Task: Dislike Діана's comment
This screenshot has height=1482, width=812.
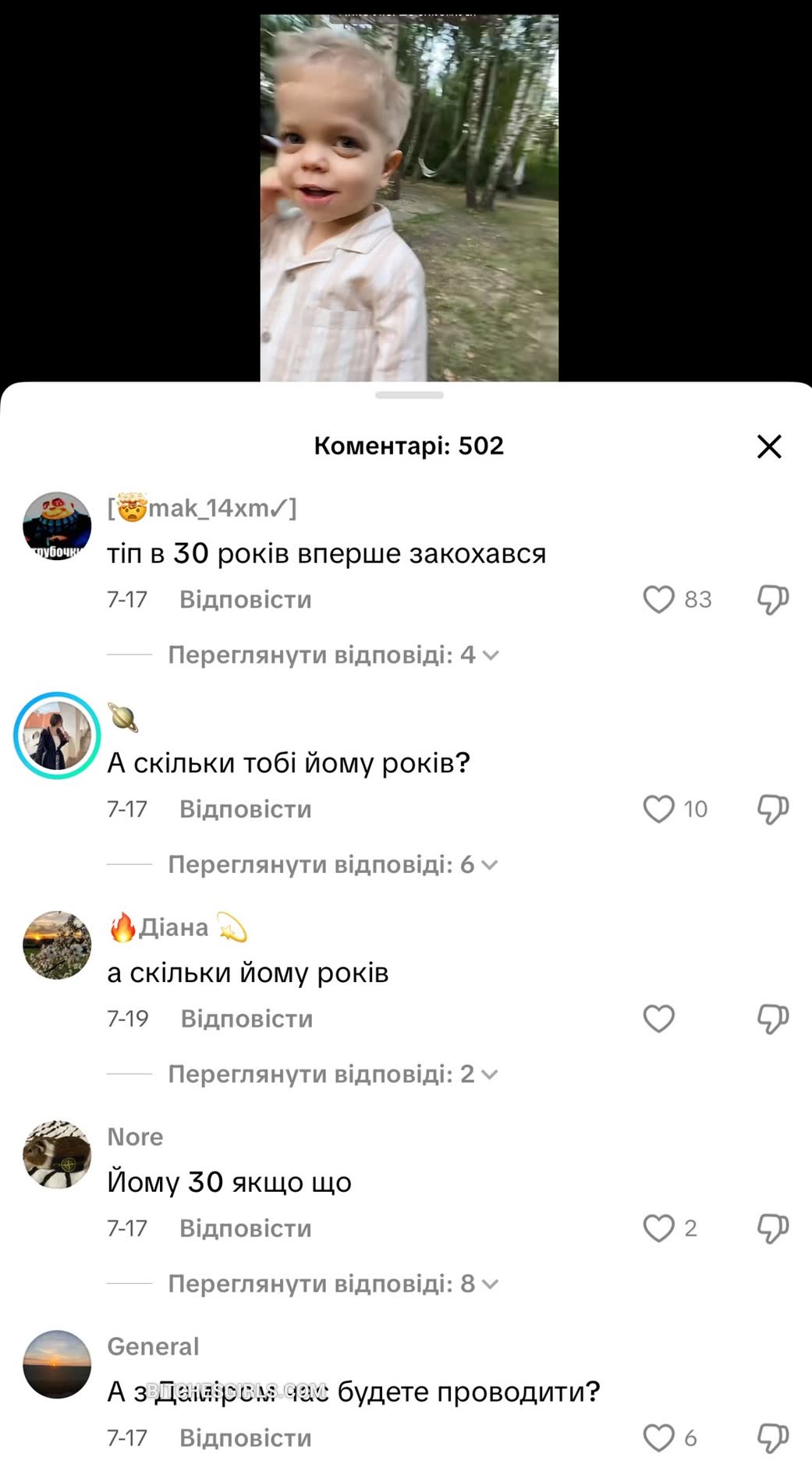Action: [x=772, y=1019]
